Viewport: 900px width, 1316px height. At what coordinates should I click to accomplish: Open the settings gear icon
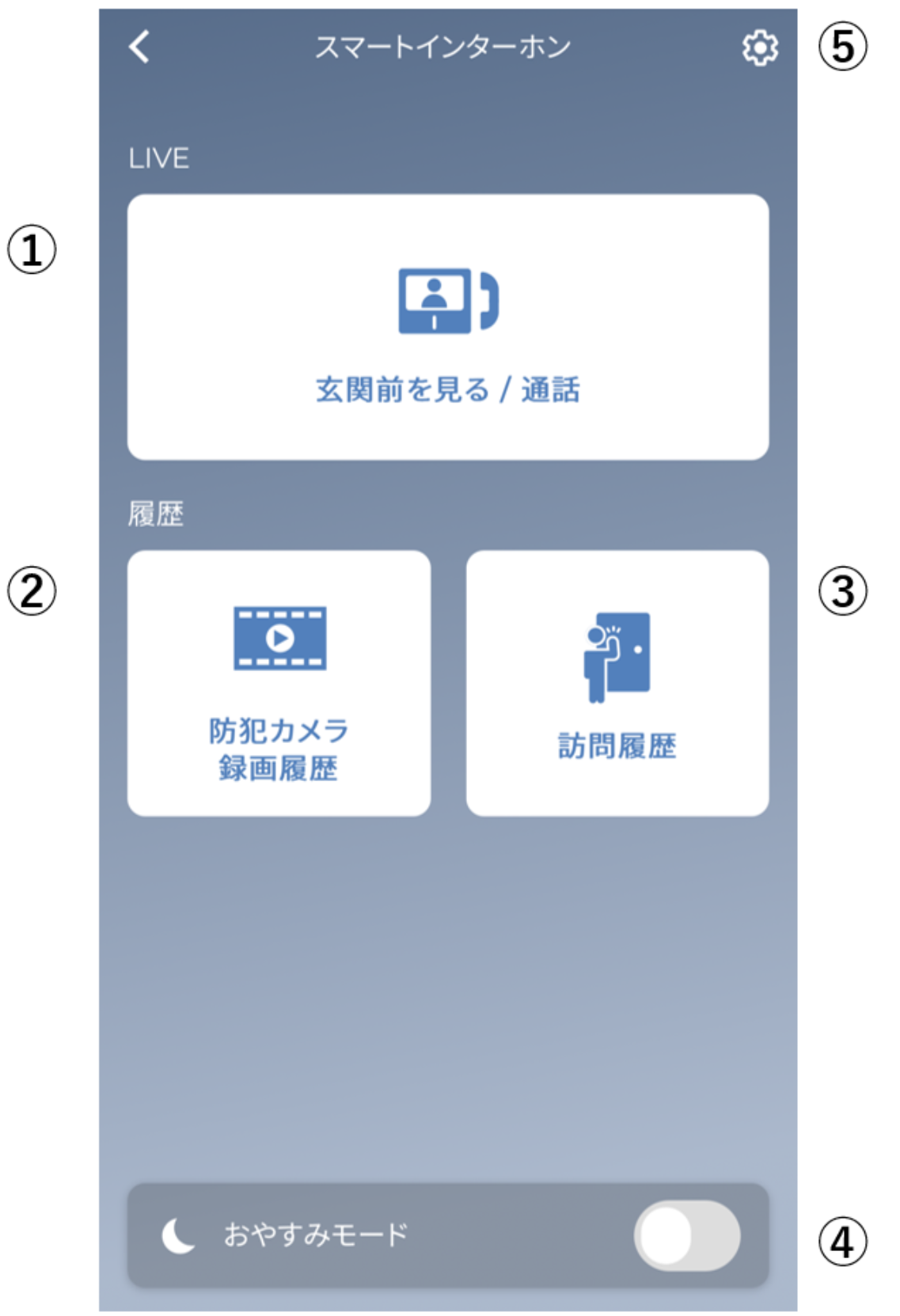pos(759,48)
